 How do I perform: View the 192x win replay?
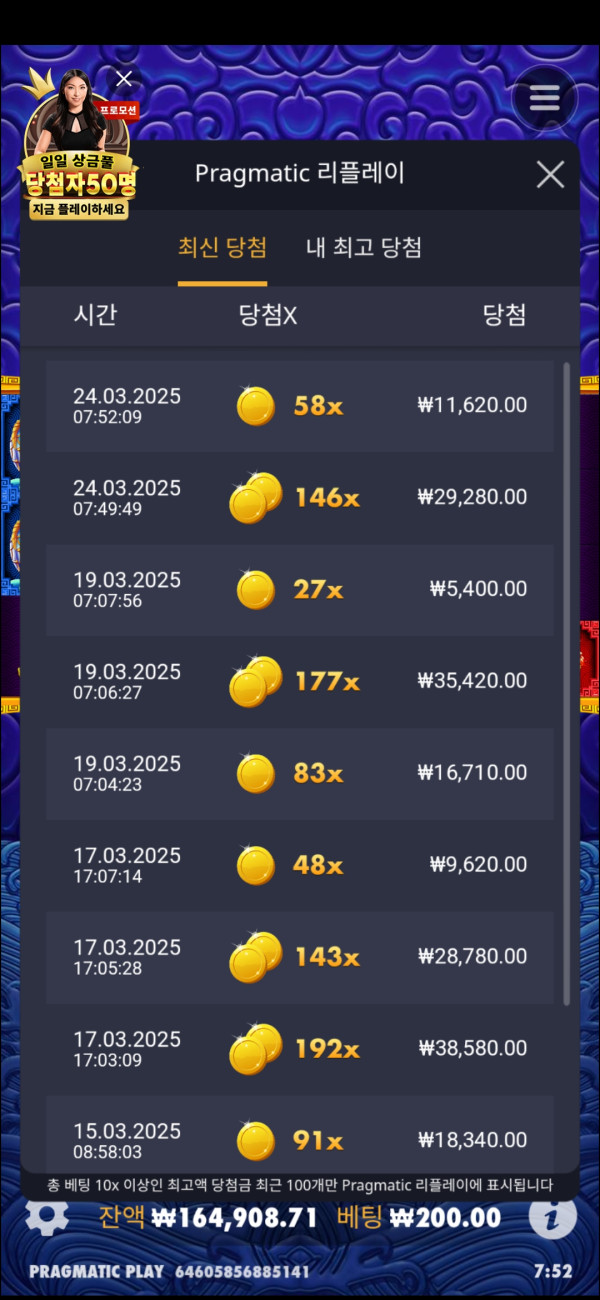(x=300, y=1049)
